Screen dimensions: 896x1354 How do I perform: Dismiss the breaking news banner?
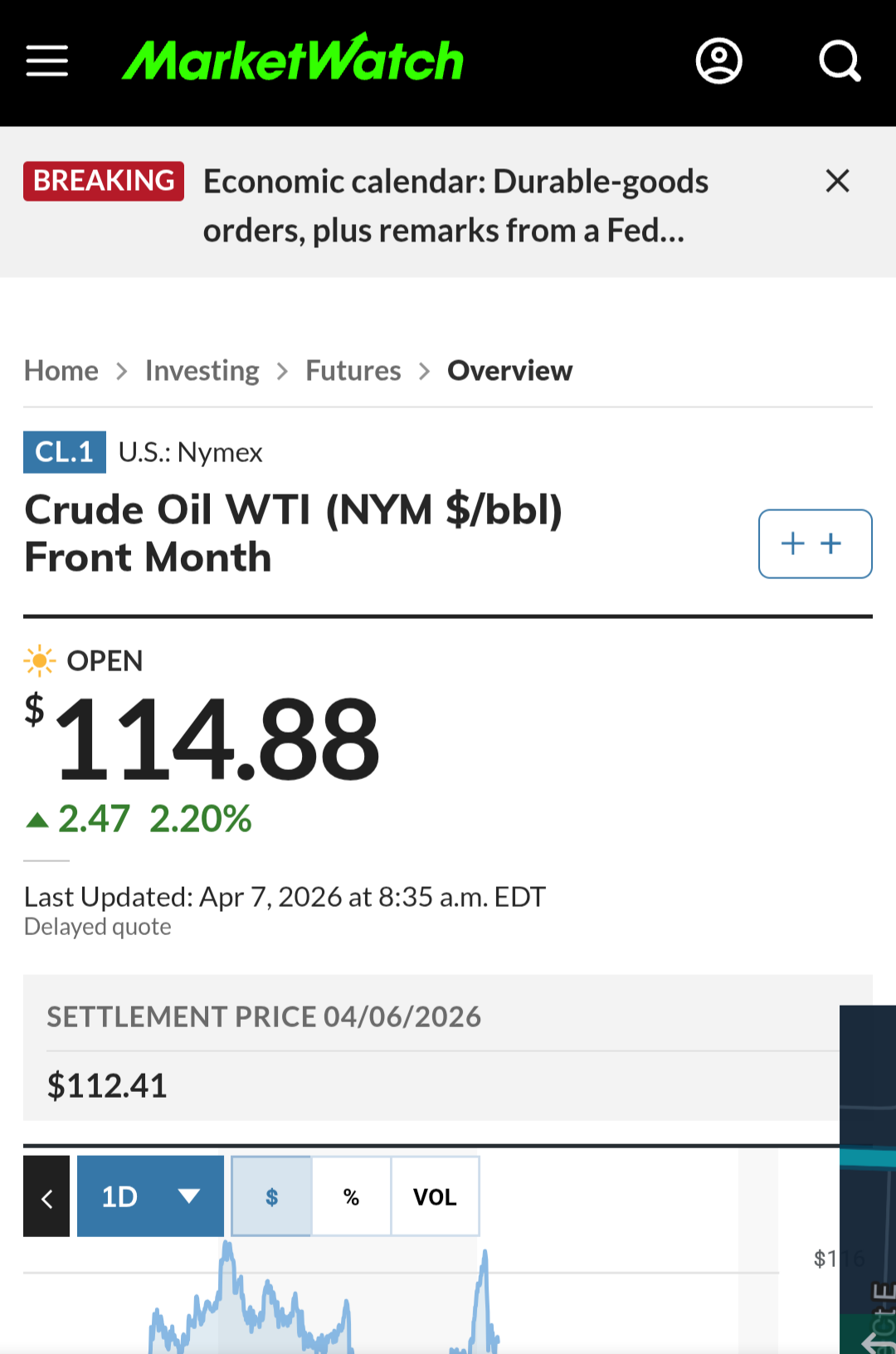[838, 181]
